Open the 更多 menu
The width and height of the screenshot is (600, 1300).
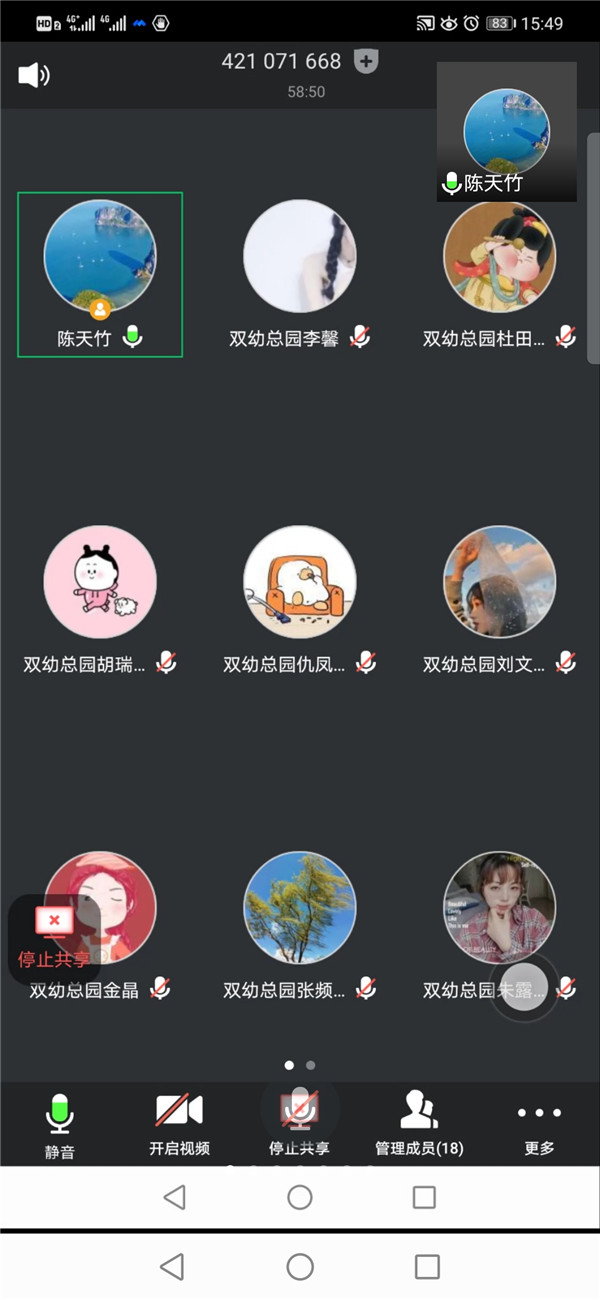tap(540, 1126)
